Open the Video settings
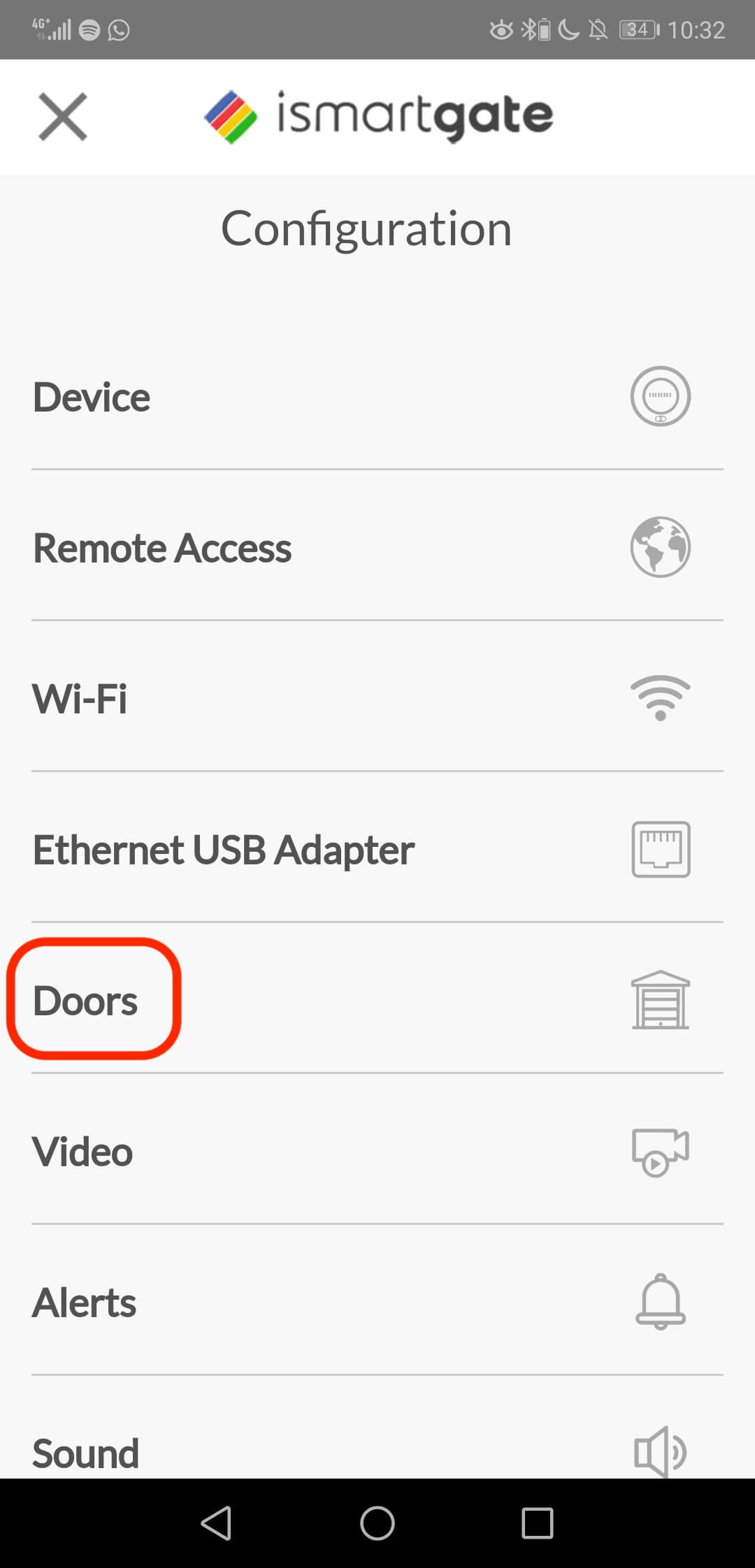755x1568 pixels. [x=377, y=1151]
